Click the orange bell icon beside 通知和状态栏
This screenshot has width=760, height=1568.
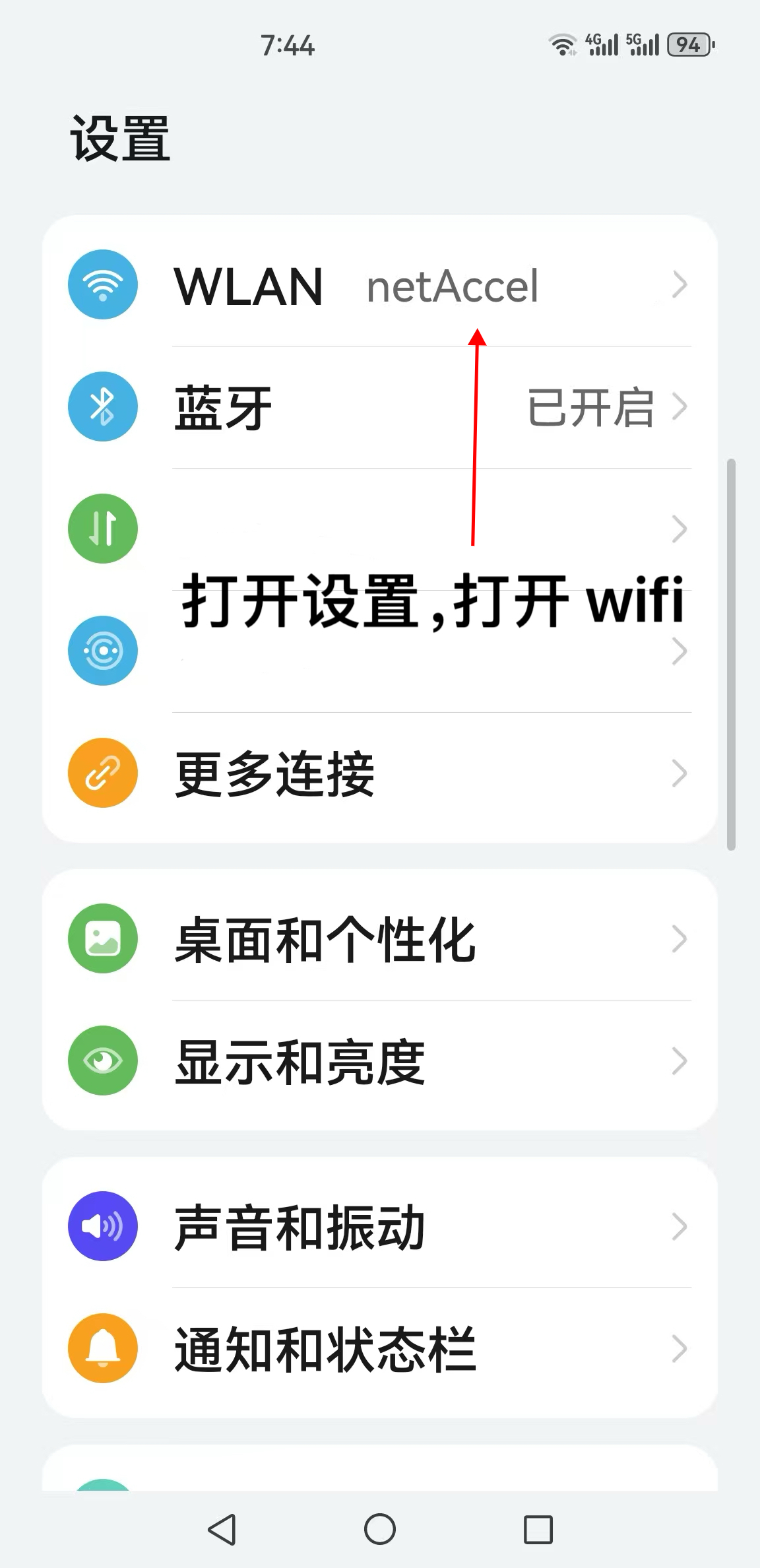click(102, 1346)
